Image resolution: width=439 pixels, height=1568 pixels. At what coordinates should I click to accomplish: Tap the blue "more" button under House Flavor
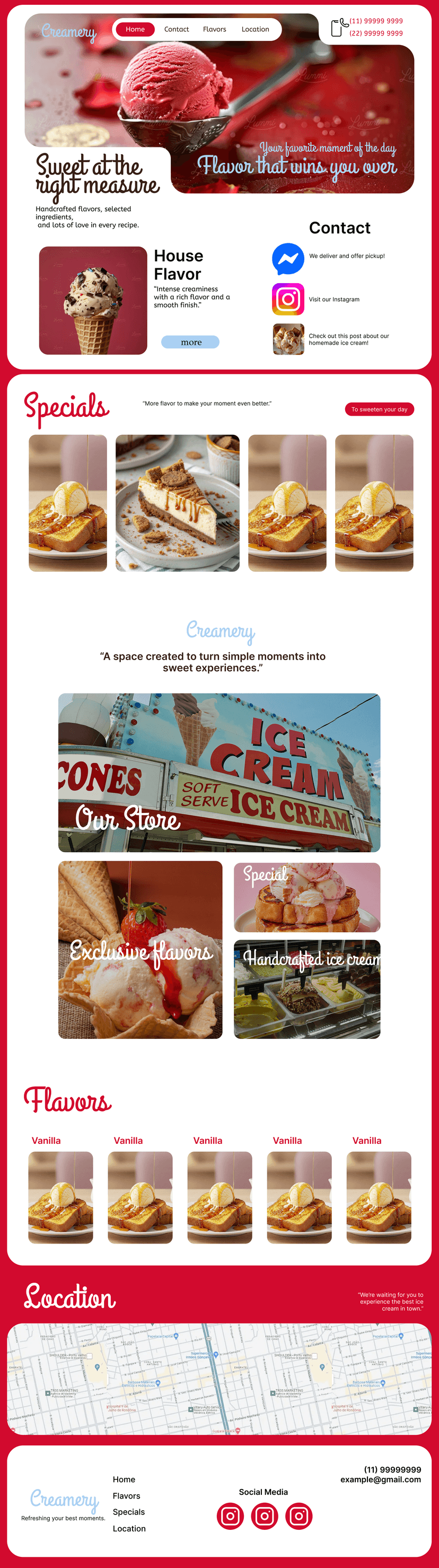click(190, 342)
